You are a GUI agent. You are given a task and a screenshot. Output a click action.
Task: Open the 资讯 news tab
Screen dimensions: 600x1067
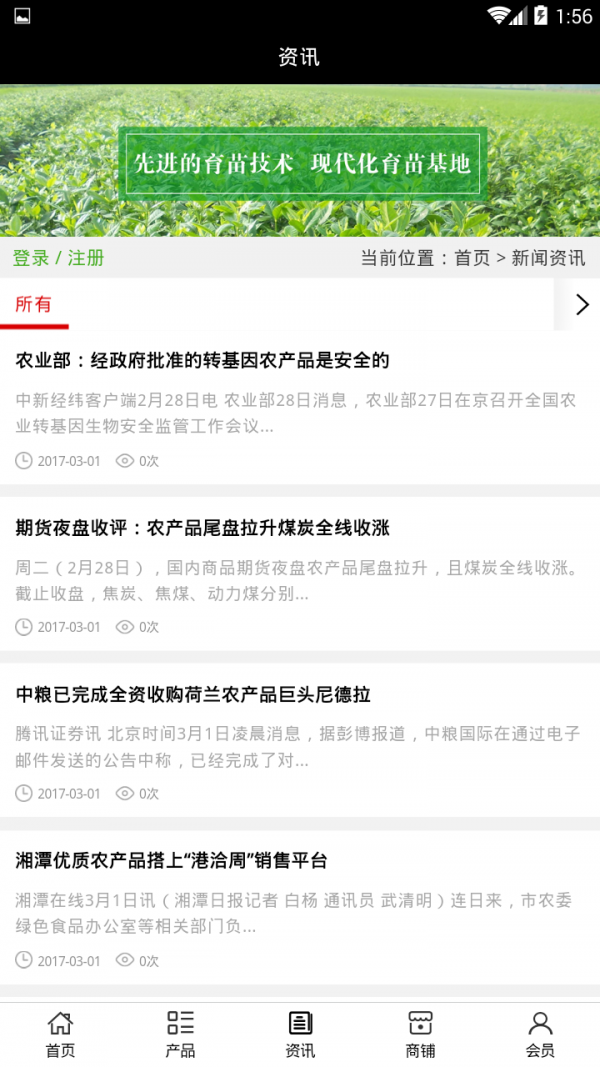pos(300,1034)
